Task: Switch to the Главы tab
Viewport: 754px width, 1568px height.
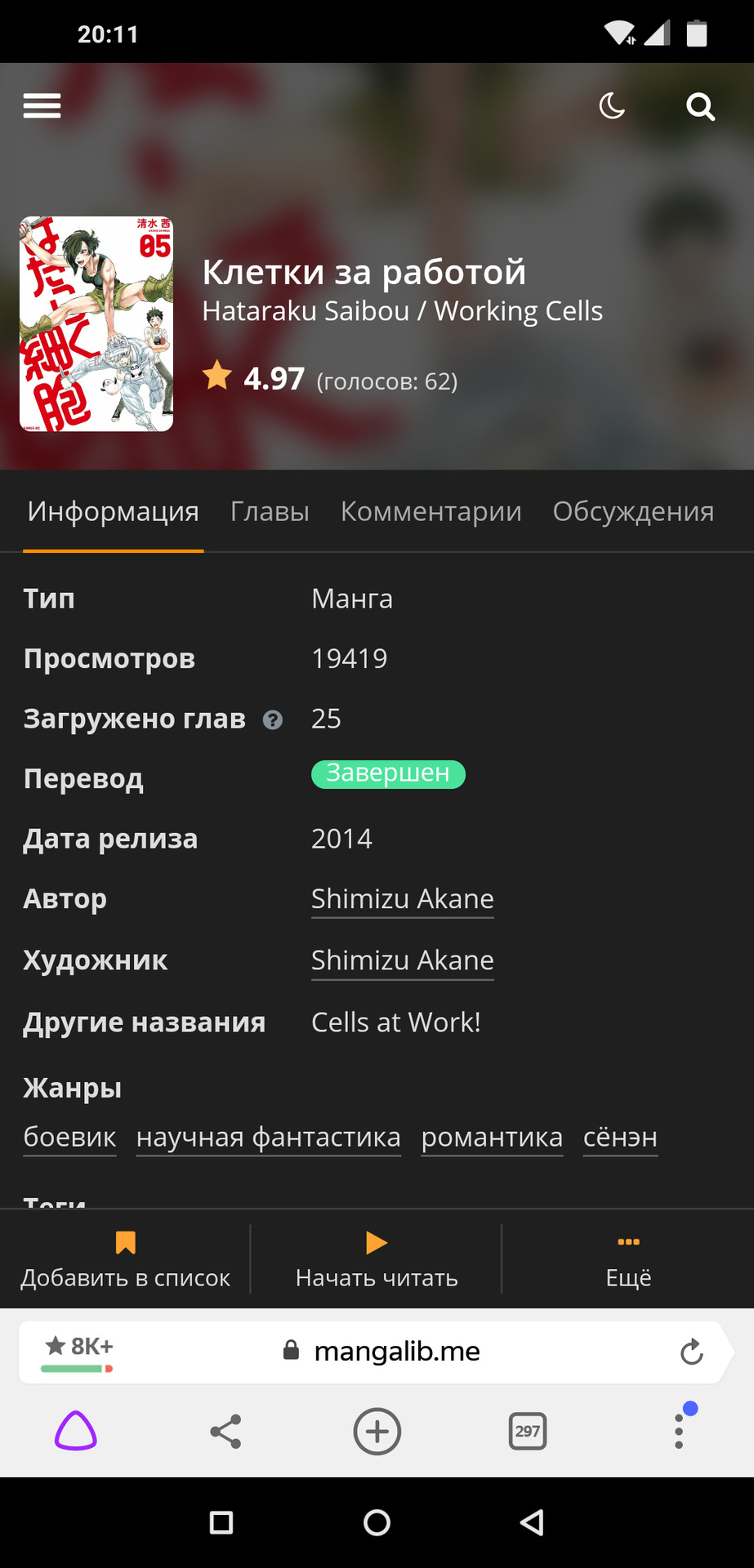Action: (x=270, y=511)
